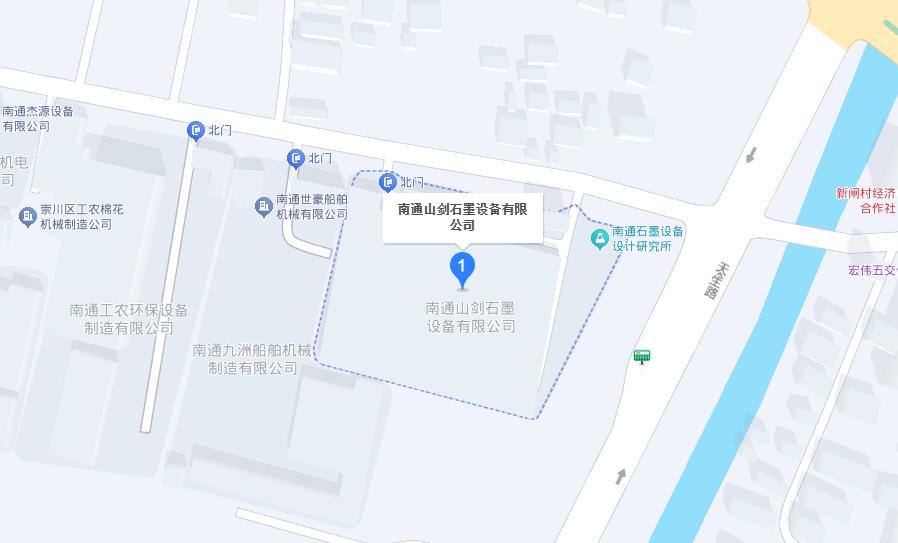The height and width of the screenshot is (543, 898).
Task: Tap the blue location marker numbered 1
Action: [461, 266]
